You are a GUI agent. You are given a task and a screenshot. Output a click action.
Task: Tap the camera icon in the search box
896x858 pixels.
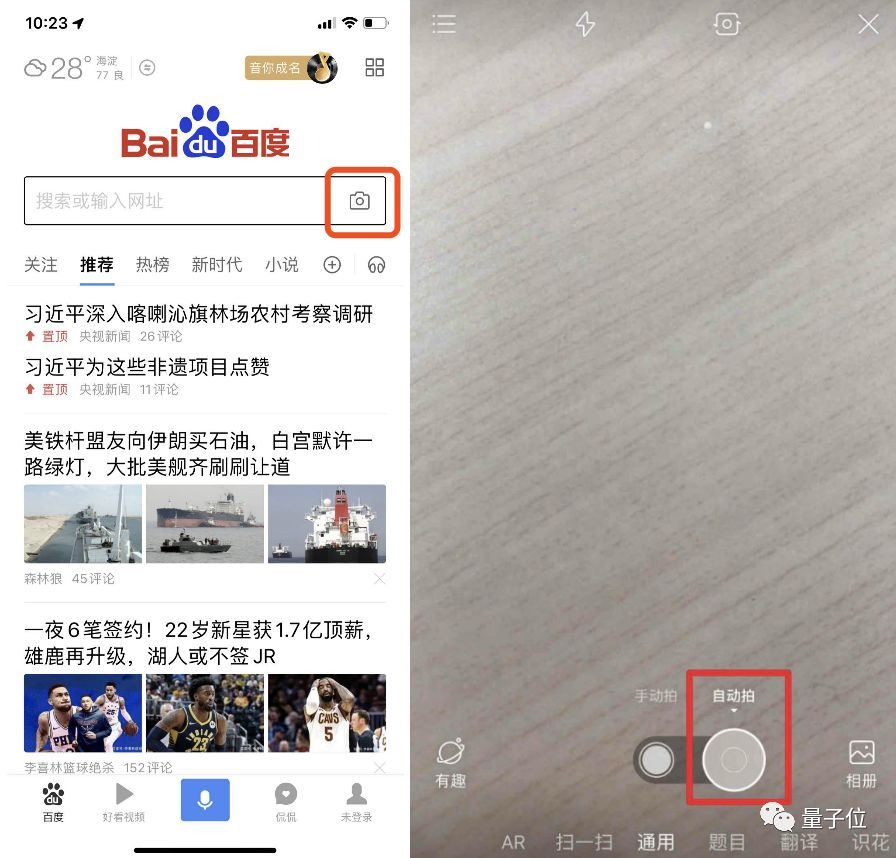pyautogui.click(x=360, y=201)
